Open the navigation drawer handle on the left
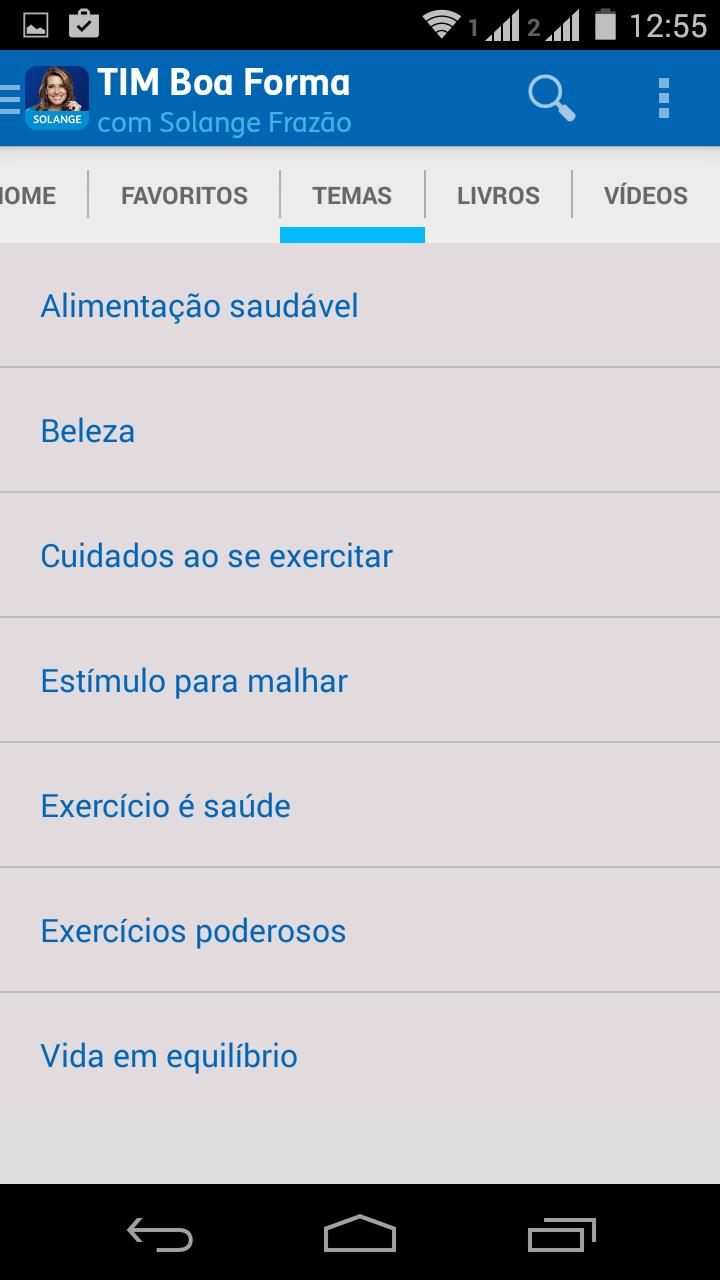 [8, 98]
